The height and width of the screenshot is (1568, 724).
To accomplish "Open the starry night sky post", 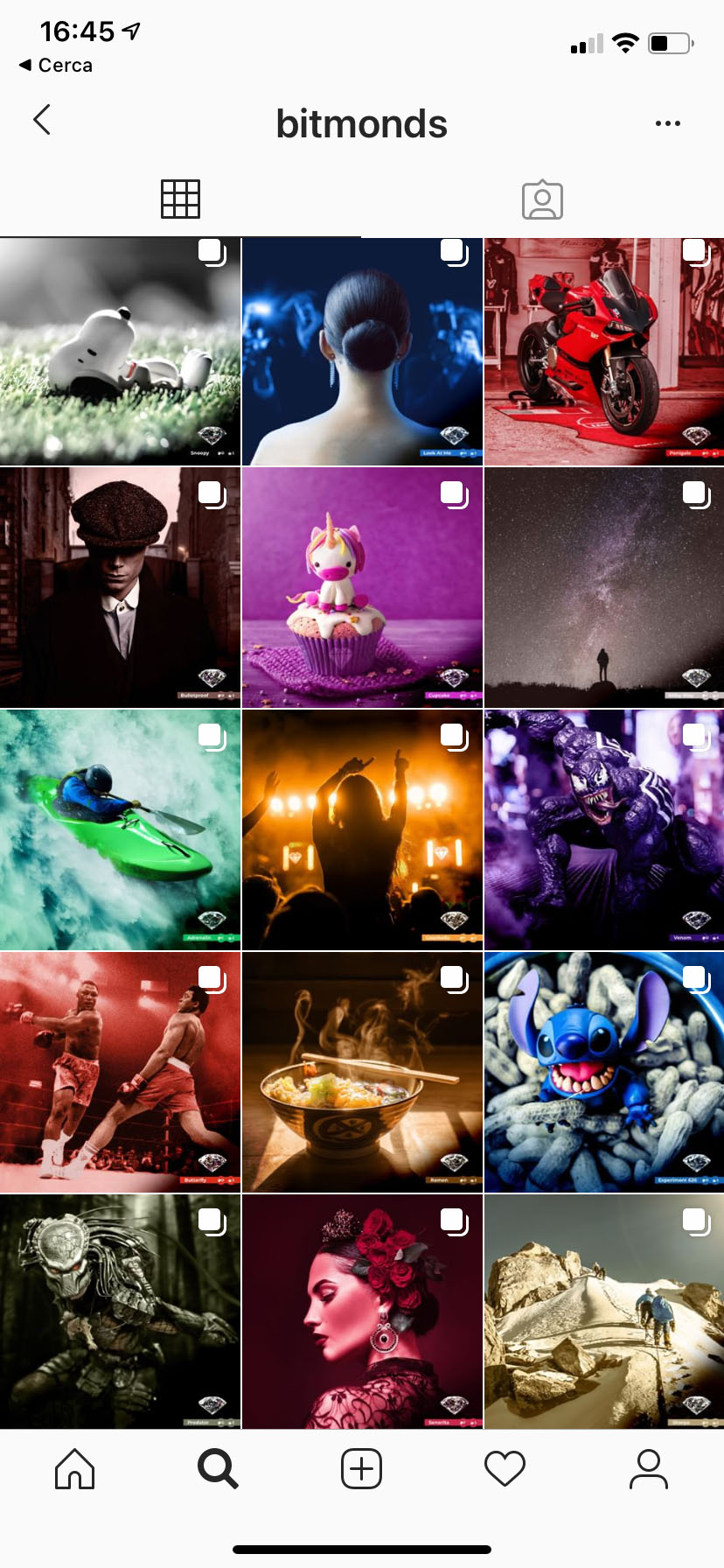I will pyautogui.click(x=603, y=587).
